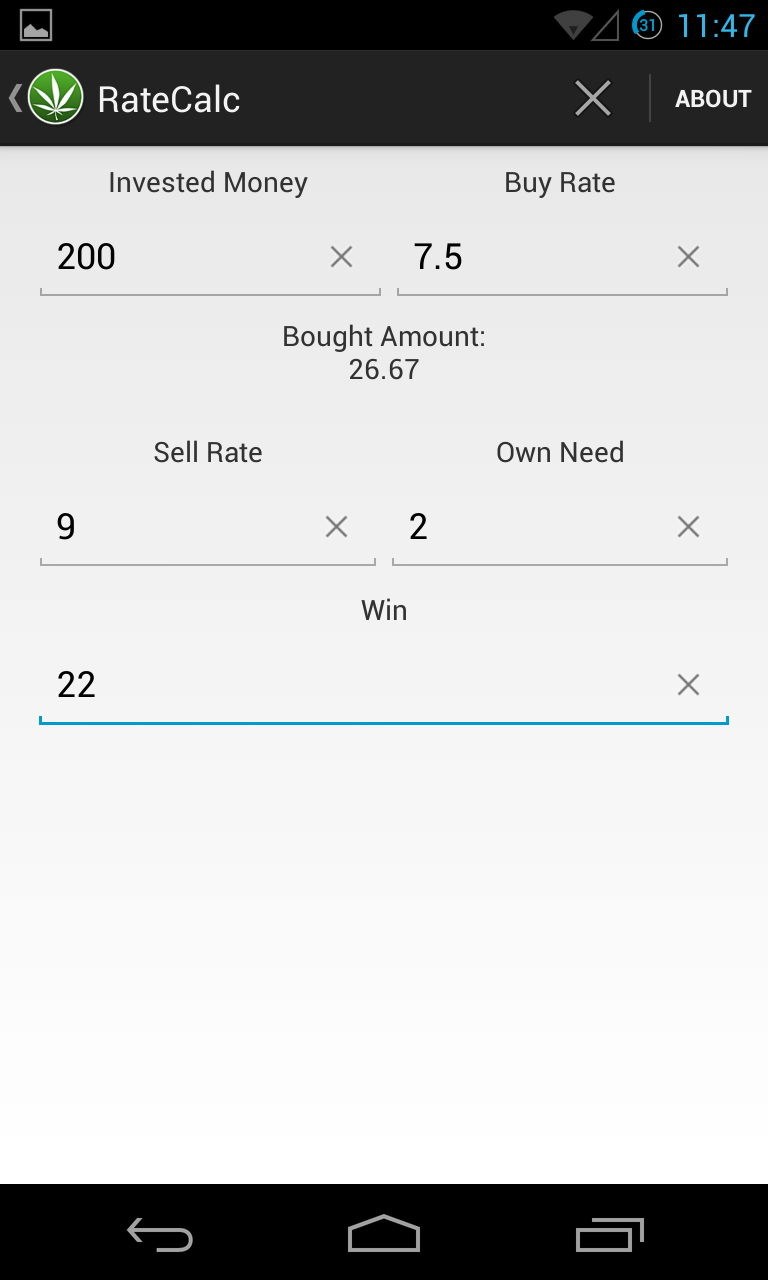
Task: Tap the RateCalc app icon to go back
Action: [54, 98]
